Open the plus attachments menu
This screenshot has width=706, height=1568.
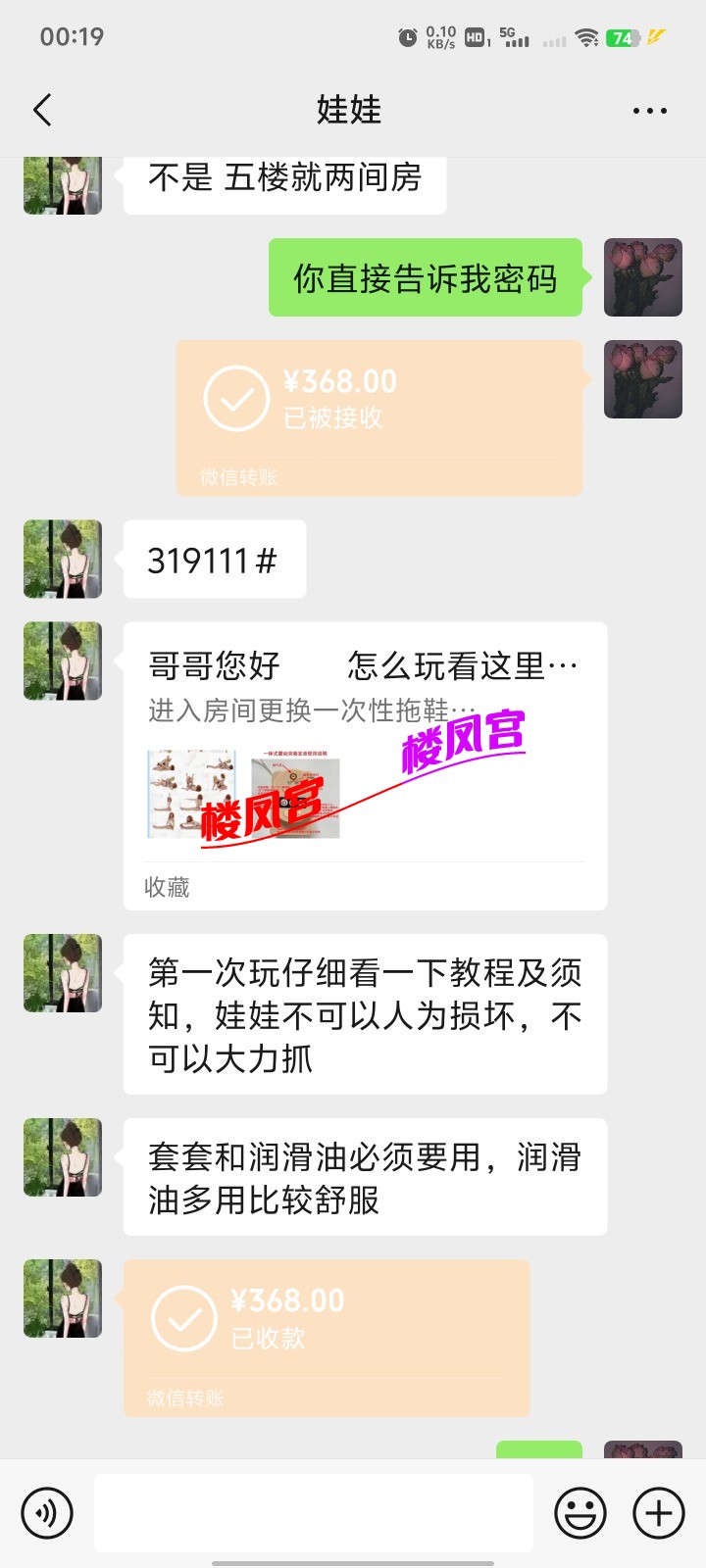tap(659, 1513)
